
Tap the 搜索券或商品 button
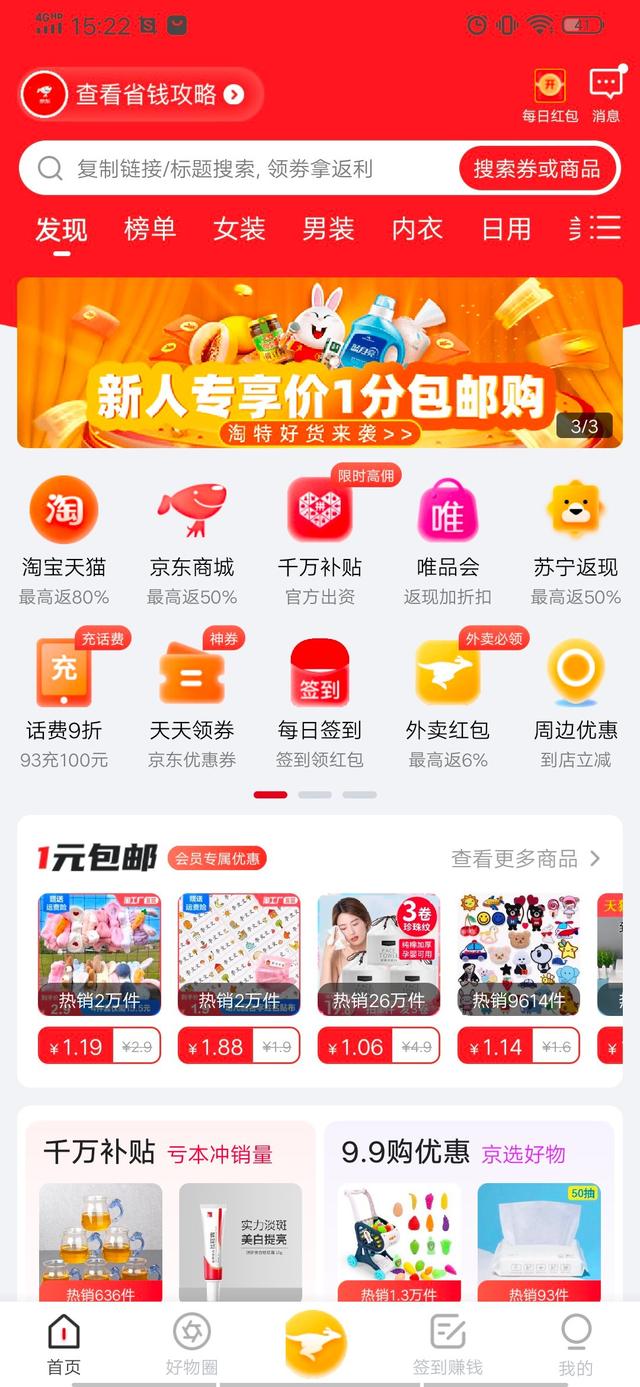536,168
